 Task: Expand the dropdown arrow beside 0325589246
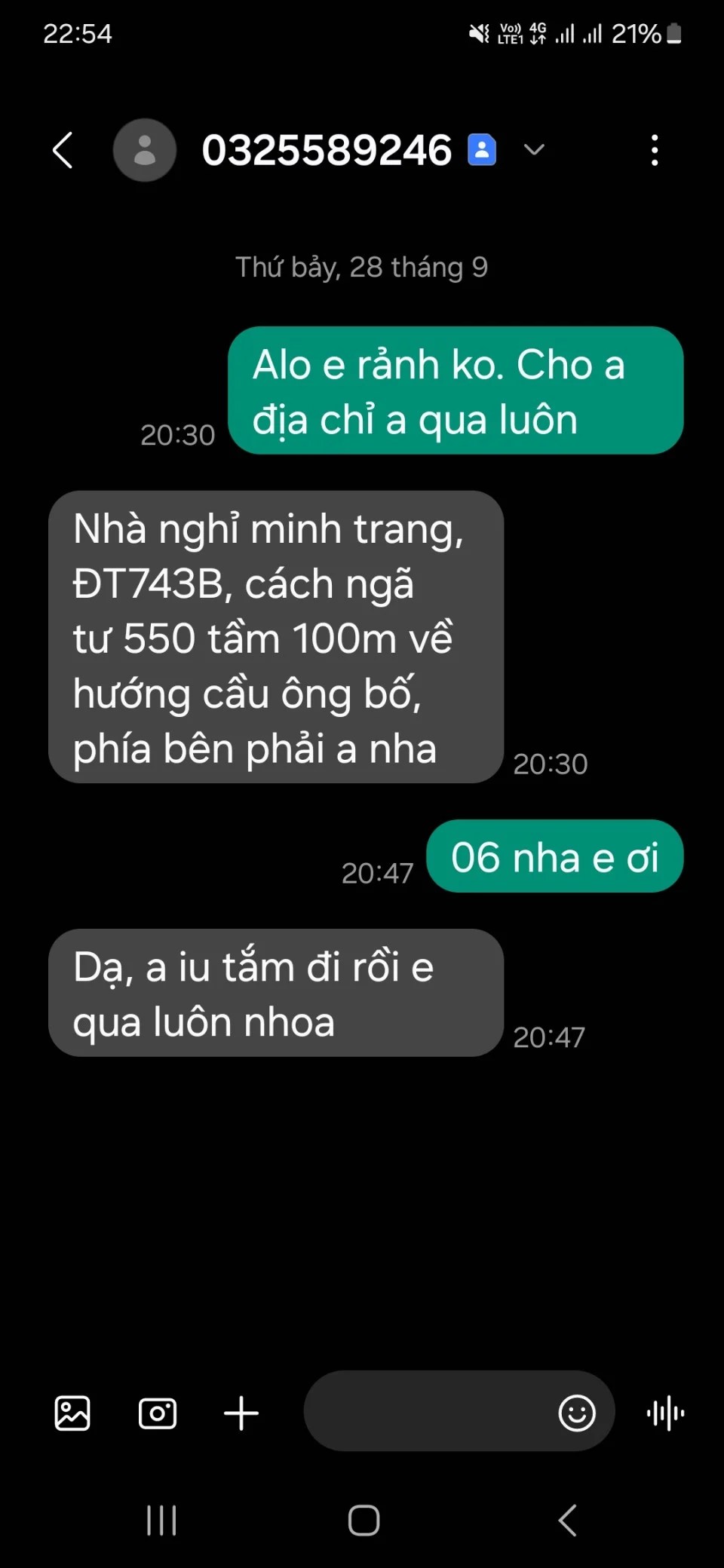tap(534, 150)
